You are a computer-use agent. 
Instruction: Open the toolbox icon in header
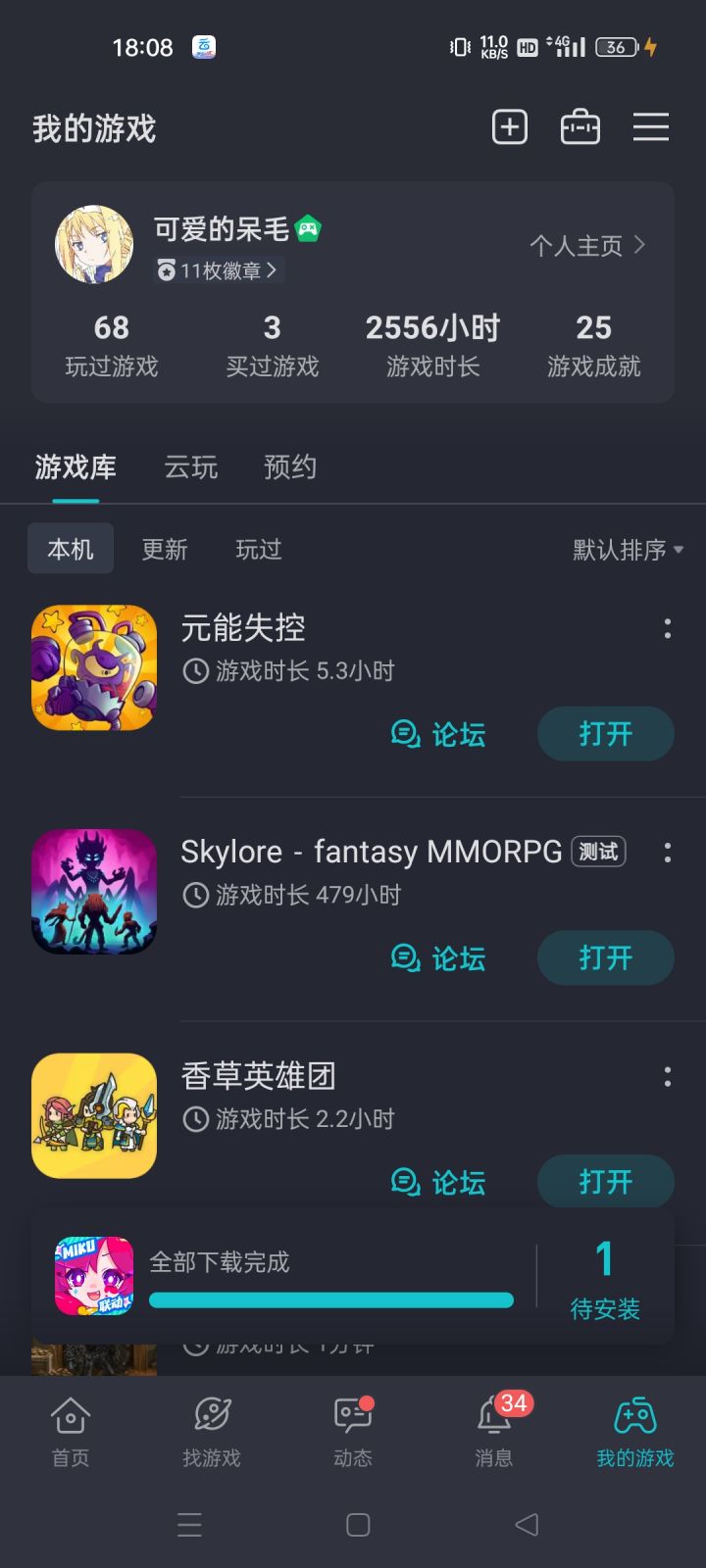(x=580, y=127)
